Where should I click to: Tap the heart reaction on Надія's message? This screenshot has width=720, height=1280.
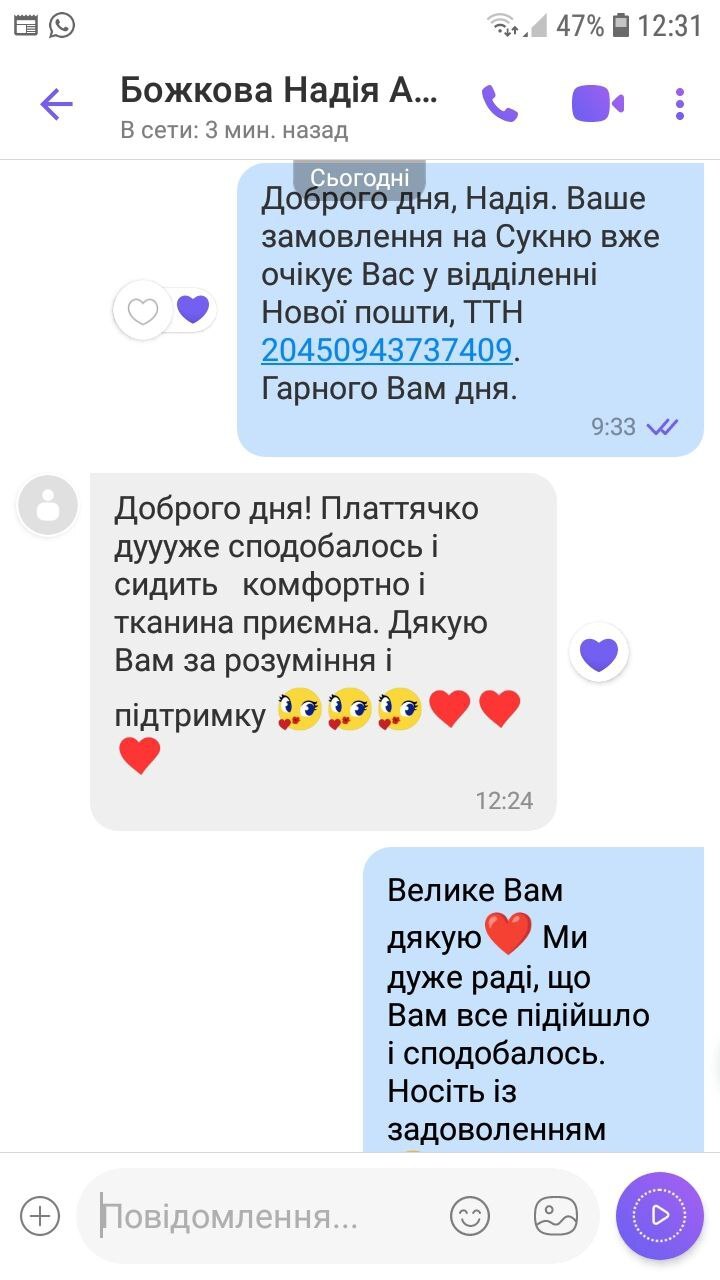tap(598, 654)
